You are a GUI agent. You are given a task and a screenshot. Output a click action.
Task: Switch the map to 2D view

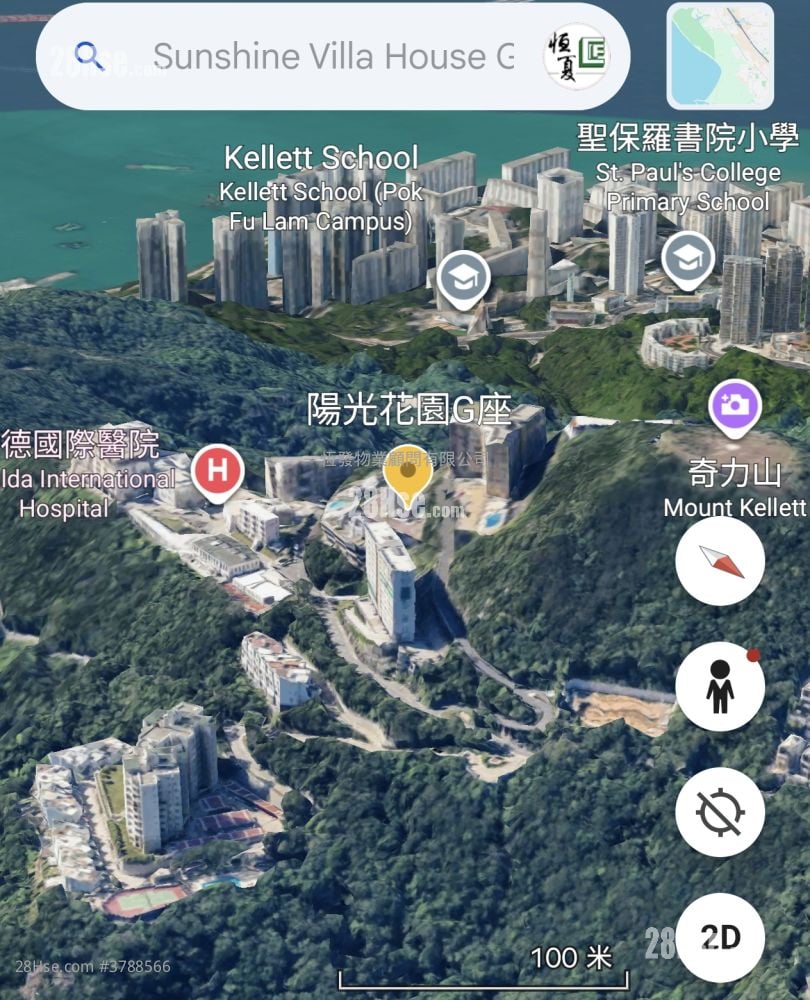720,937
